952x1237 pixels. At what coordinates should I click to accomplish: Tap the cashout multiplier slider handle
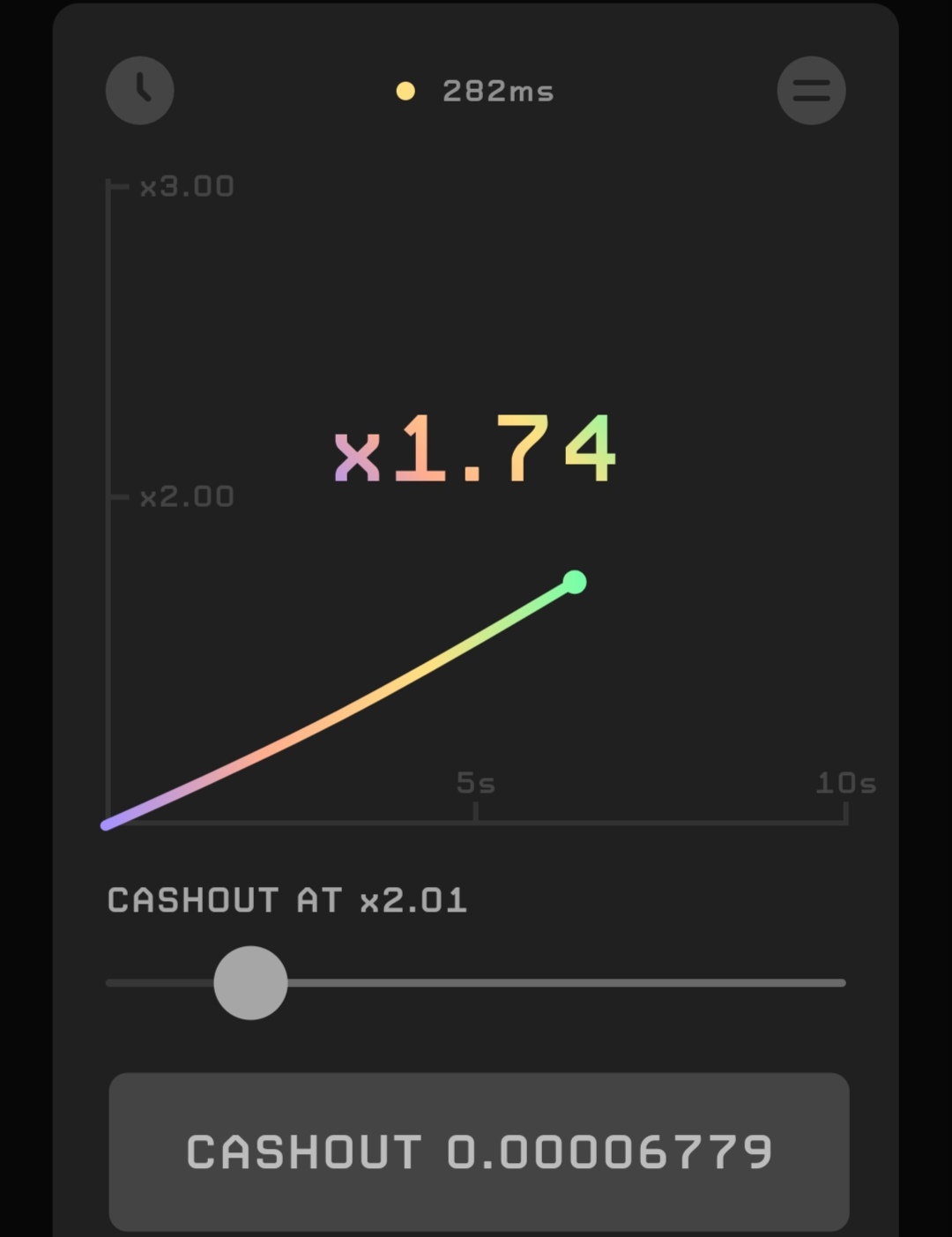click(x=250, y=982)
